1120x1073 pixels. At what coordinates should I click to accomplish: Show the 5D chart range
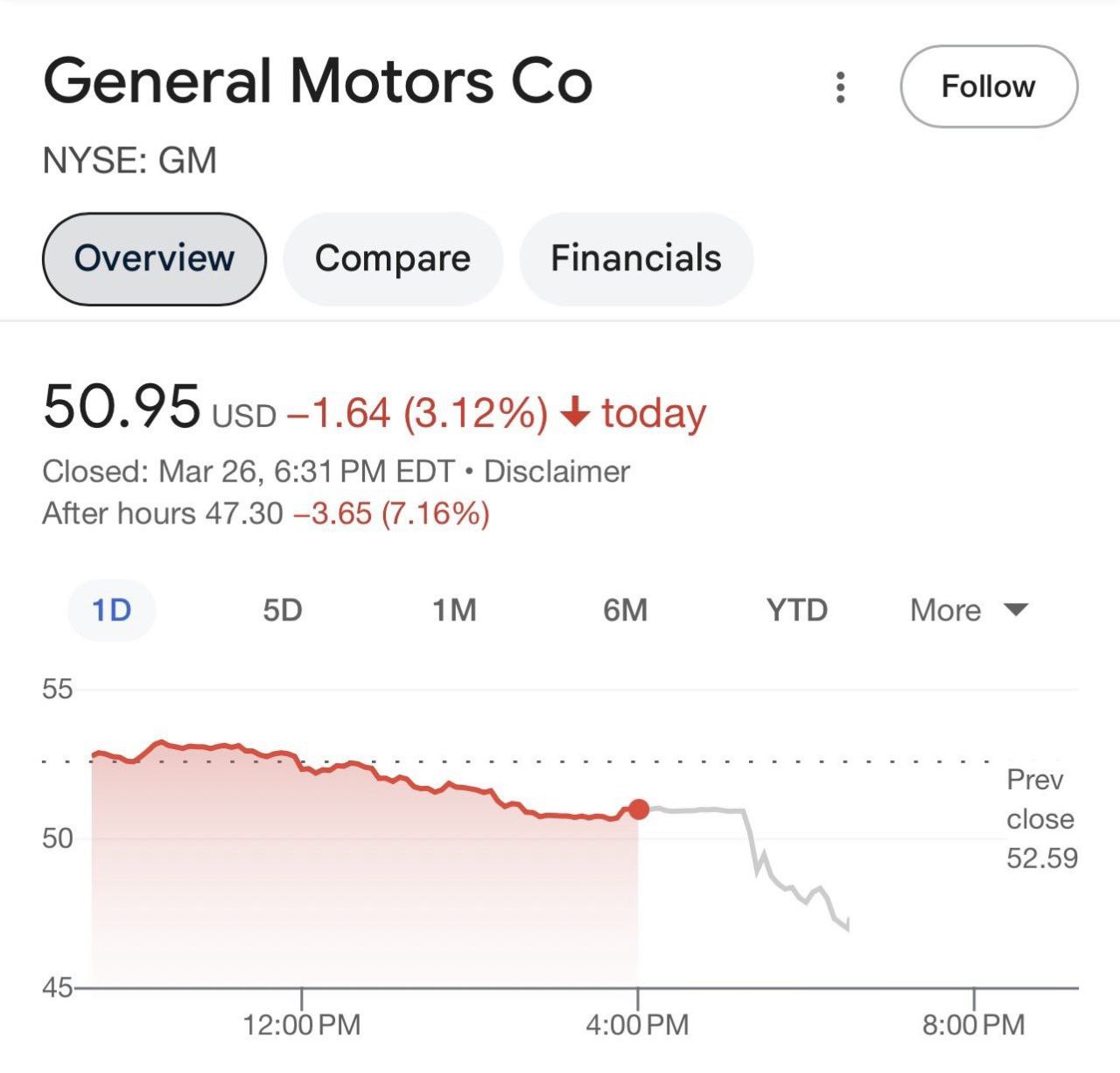coord(283,610)
